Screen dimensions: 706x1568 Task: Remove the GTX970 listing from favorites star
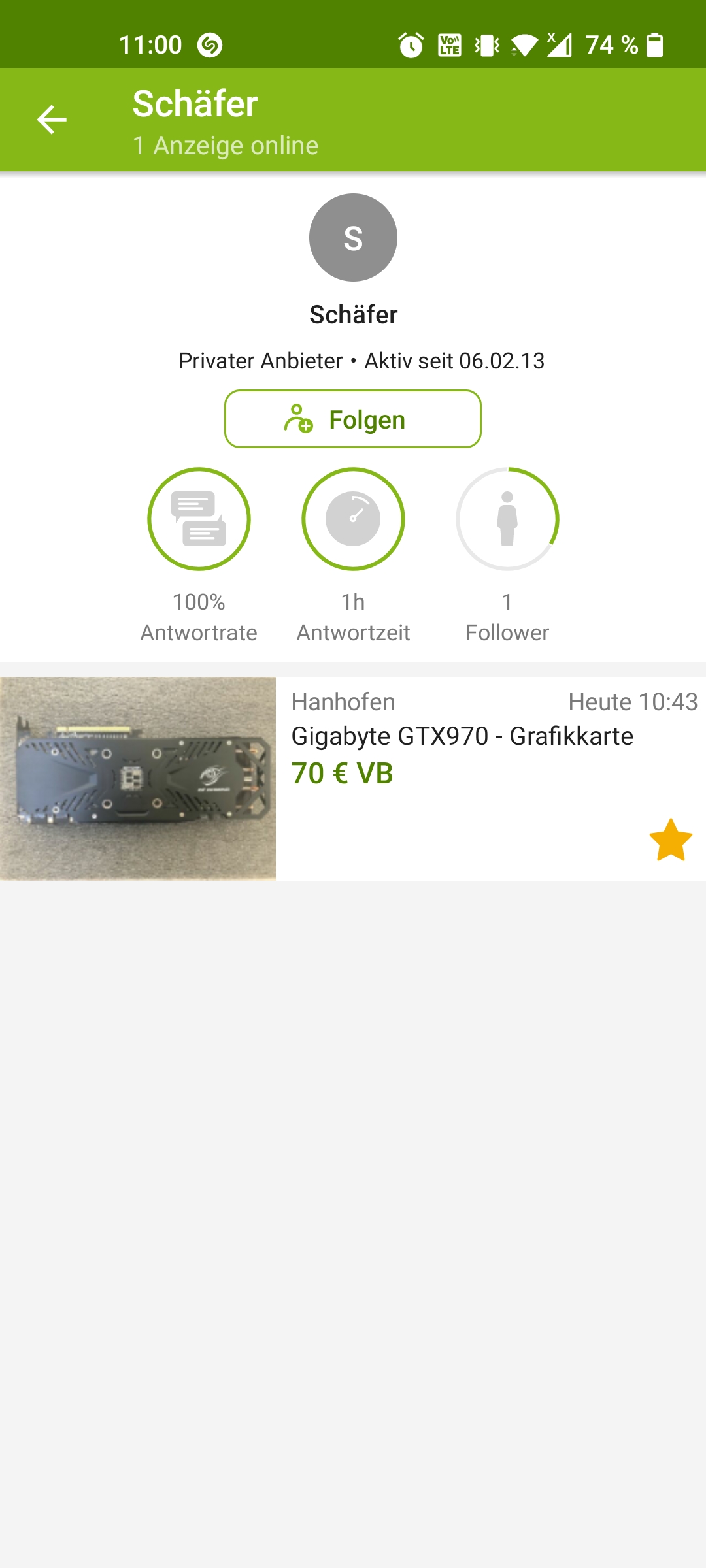(670, 840)
